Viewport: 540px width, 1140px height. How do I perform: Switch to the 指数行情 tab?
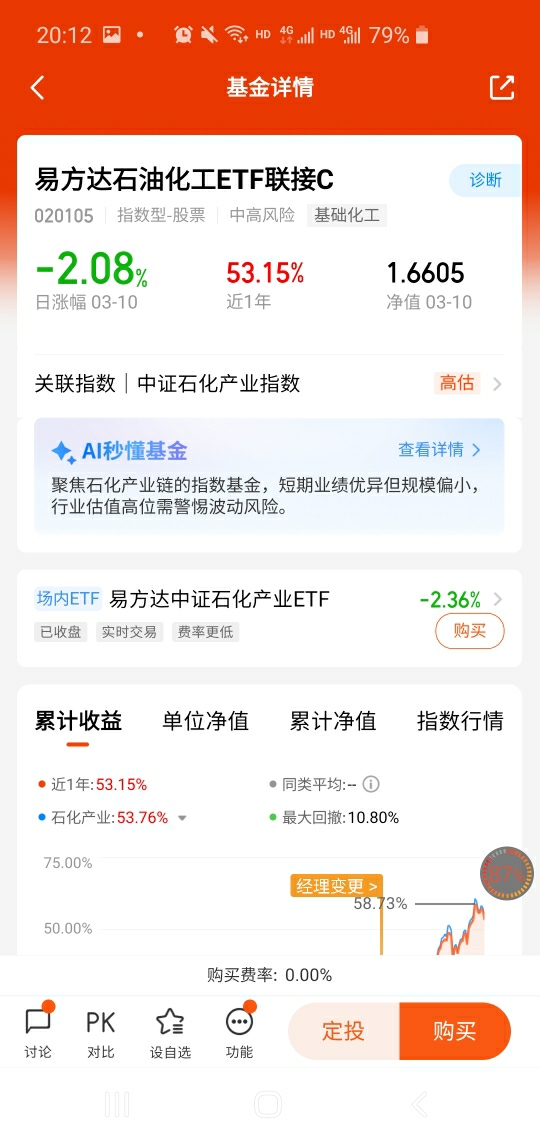(x=460, y=721)
